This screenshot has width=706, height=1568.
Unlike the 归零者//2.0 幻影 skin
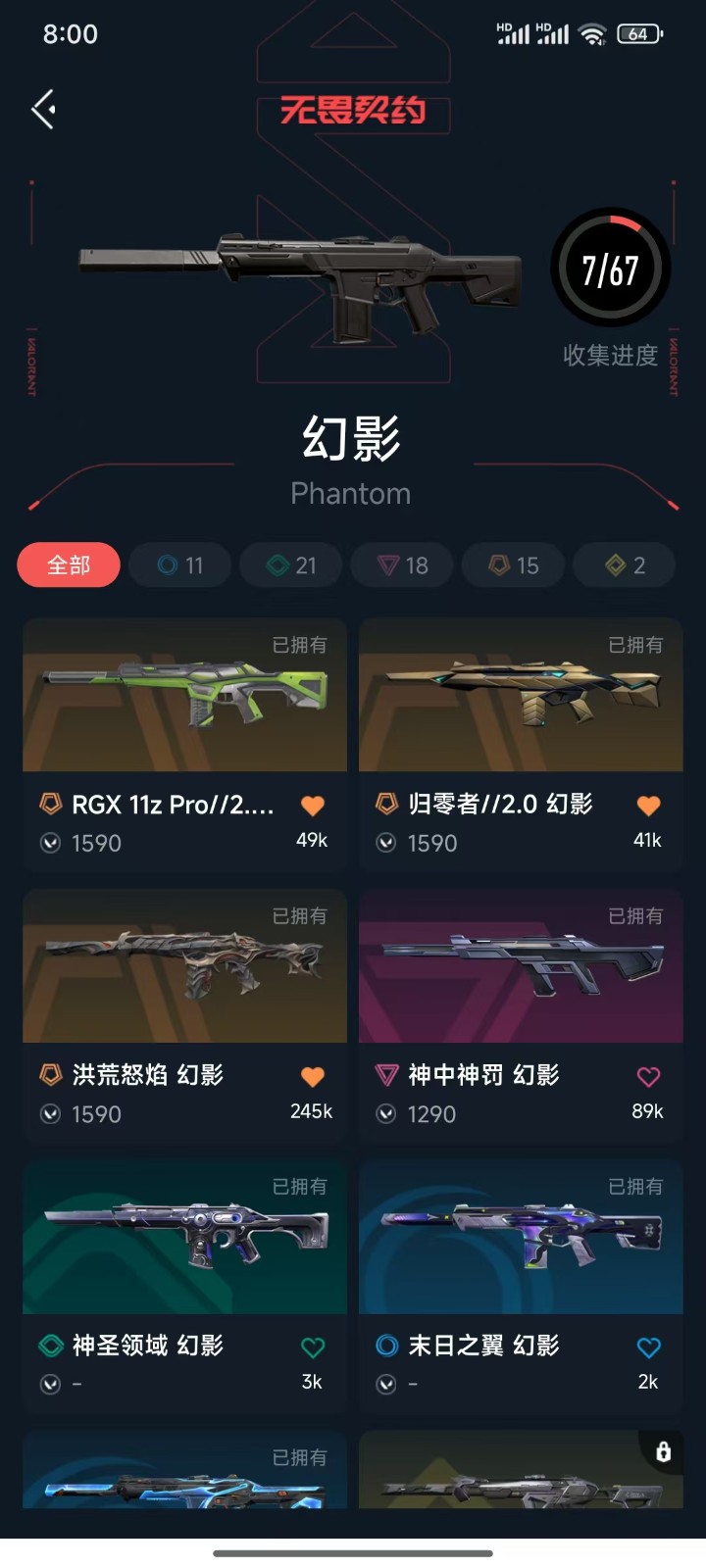tap(648, 807)
